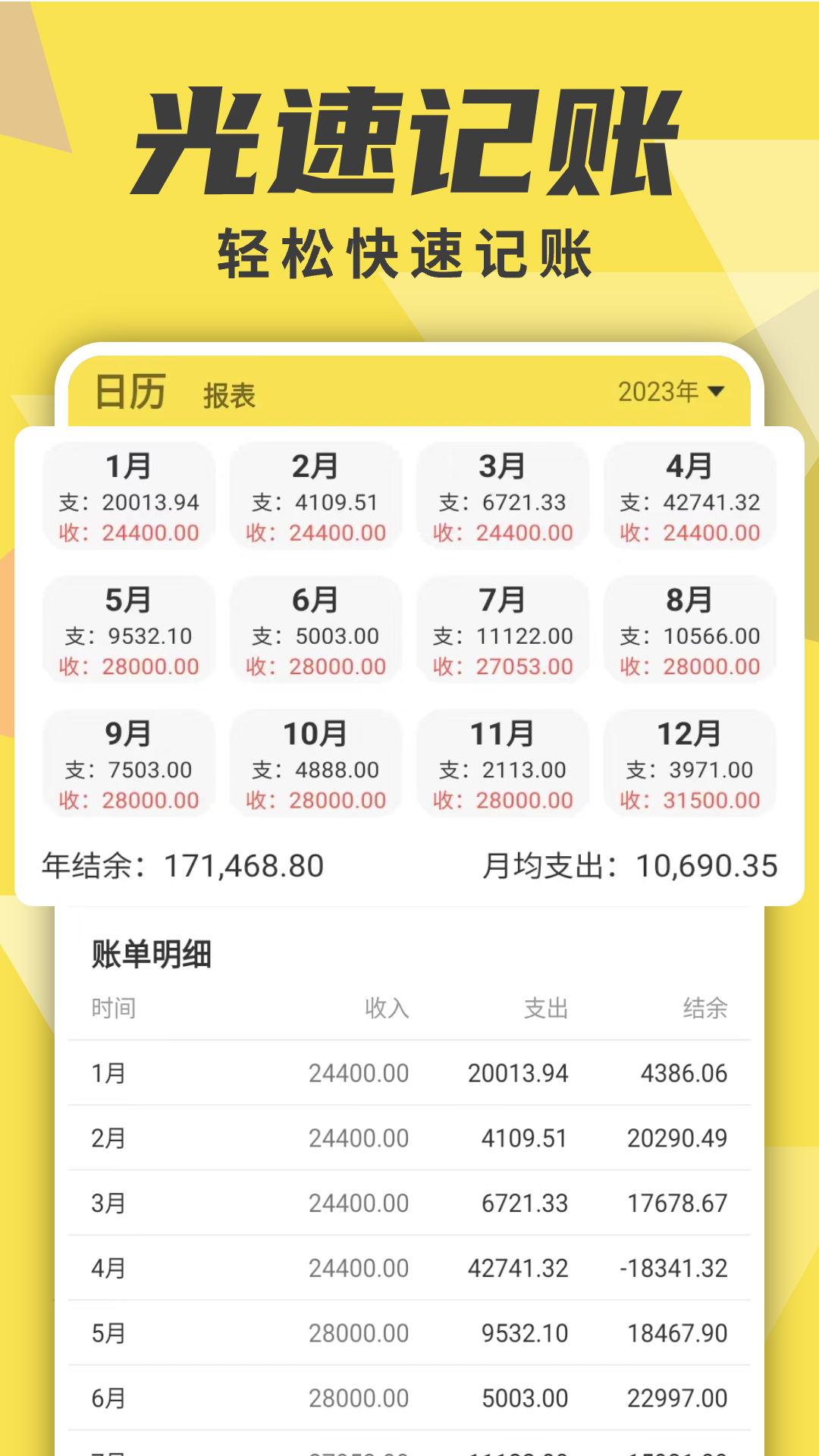Image resolution: width=819 pixels, height=1456 pixels.
Task: Sort by the 收入 column header
Action: (x=388, y=1009)
